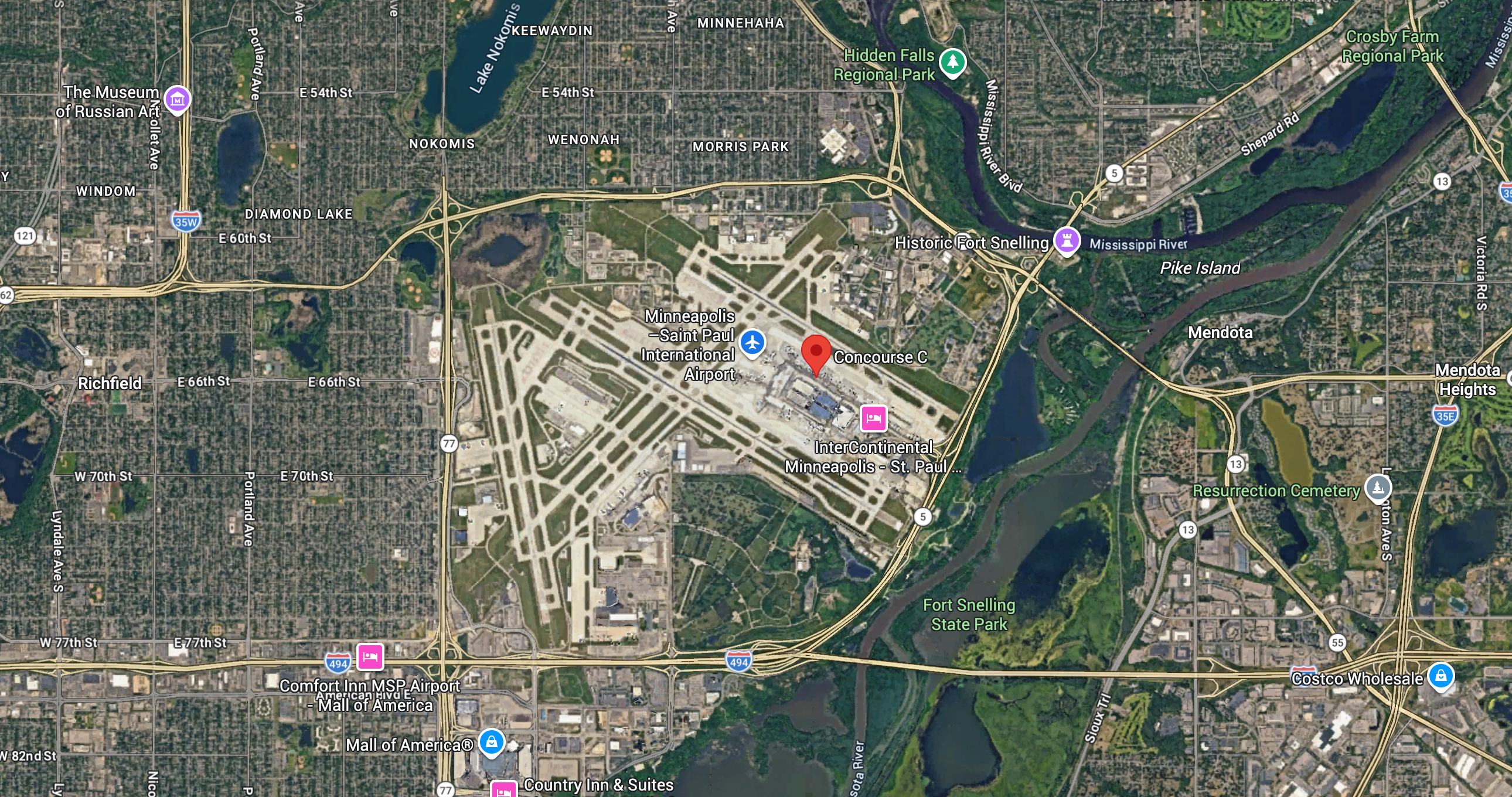The height and width of the screenshot is (797, 1512).
Task: Tap the red Concourse C location pin
Action: click(816, 353)
